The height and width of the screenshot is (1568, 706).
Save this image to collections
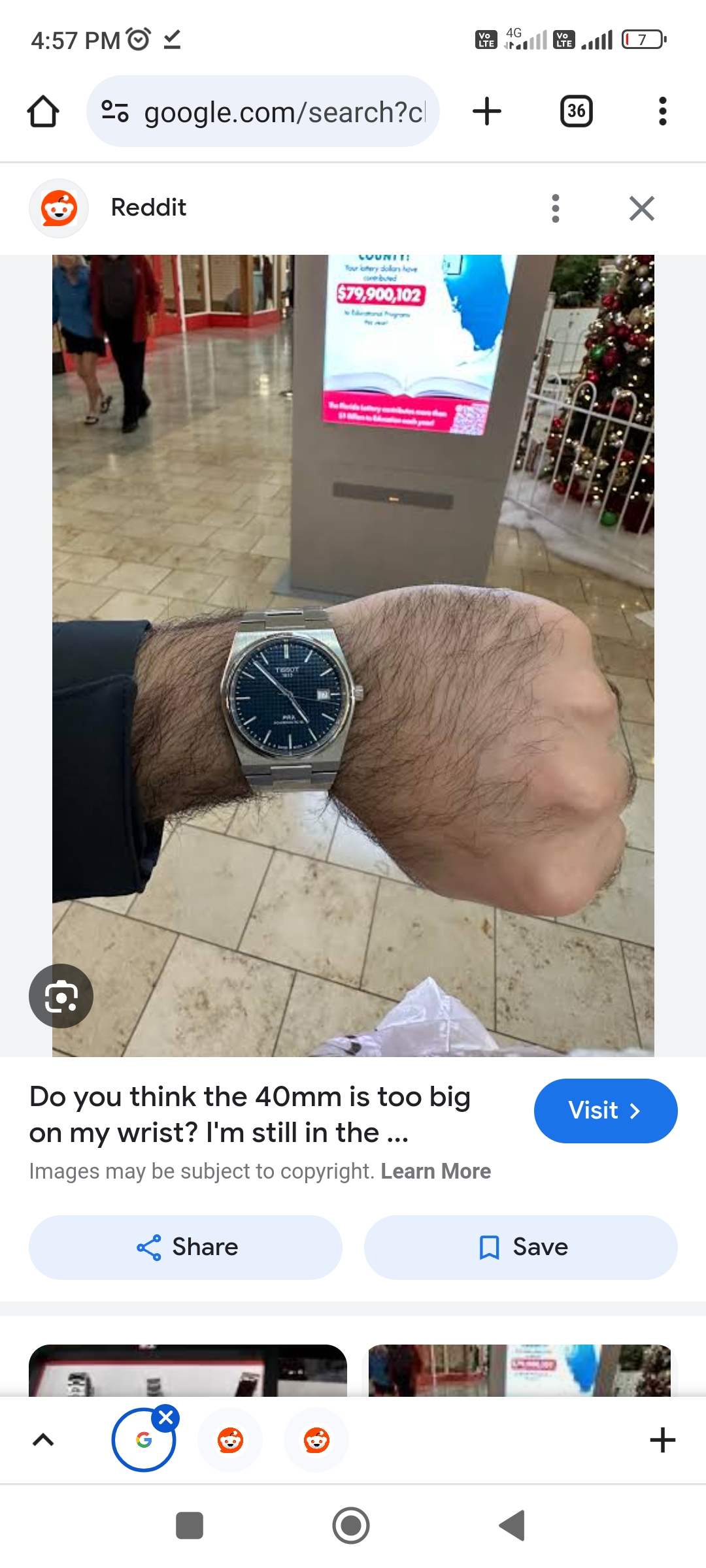point(521,1247)
